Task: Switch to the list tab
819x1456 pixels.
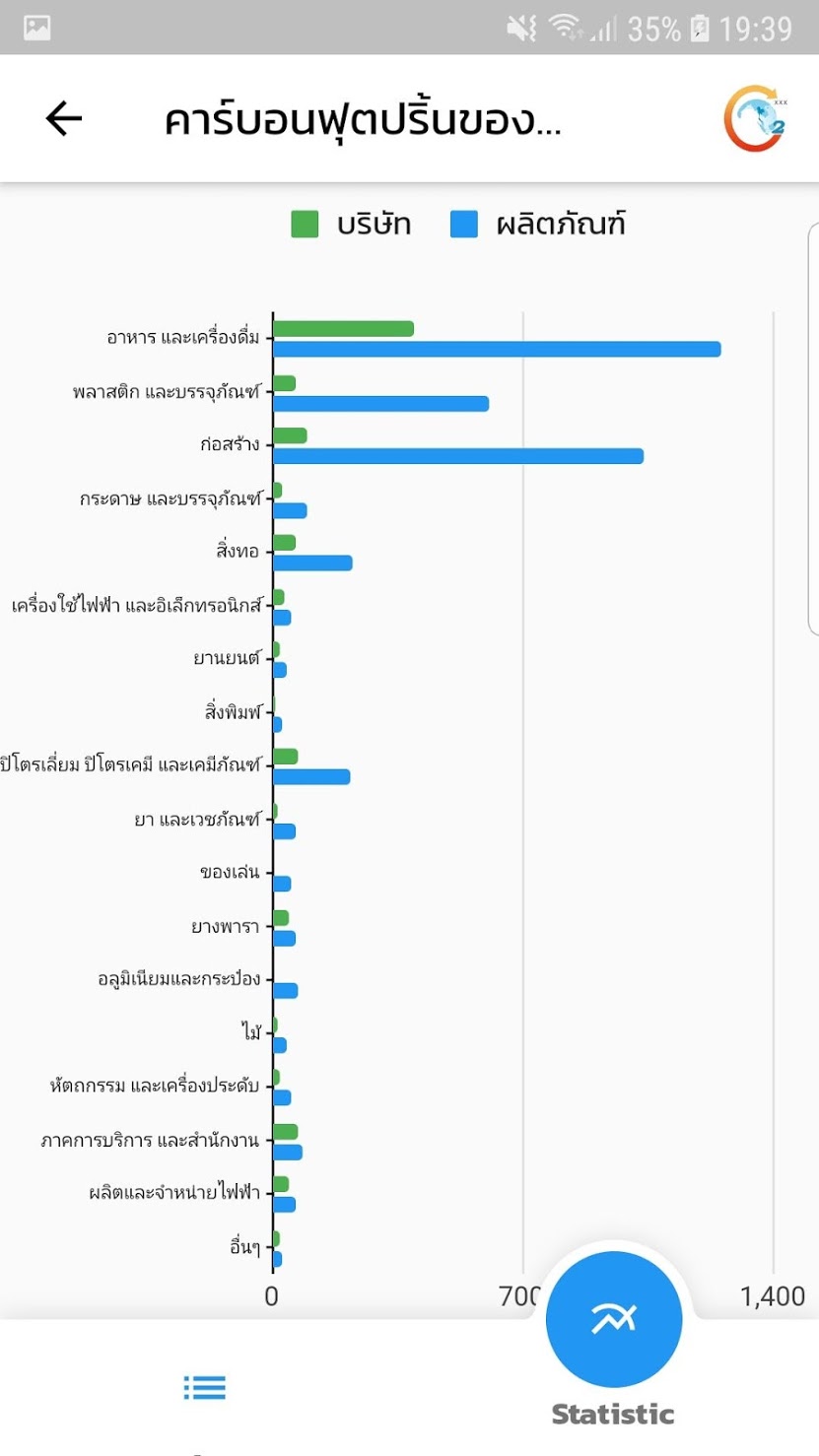Action: (x=205, y=1388)
